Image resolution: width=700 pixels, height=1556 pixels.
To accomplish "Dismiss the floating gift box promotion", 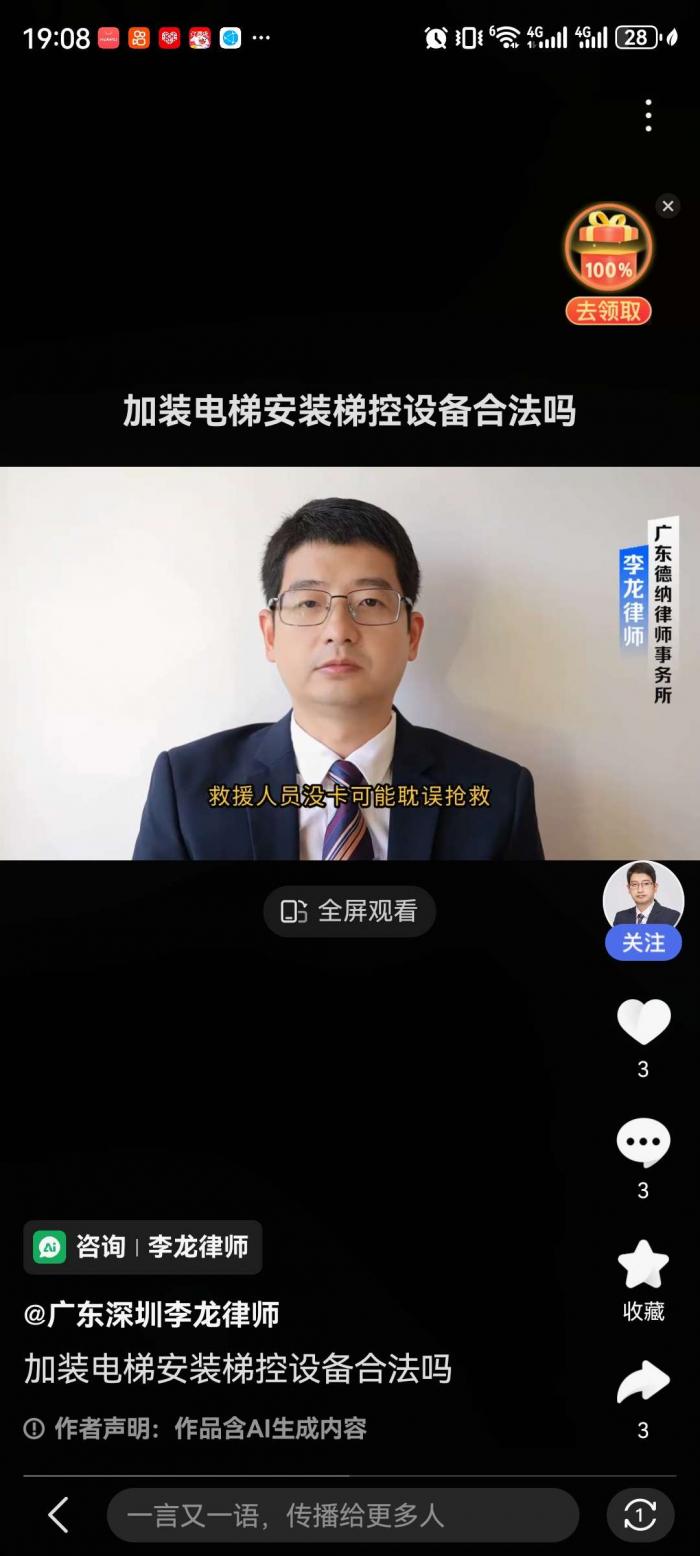I will point(668,206).
